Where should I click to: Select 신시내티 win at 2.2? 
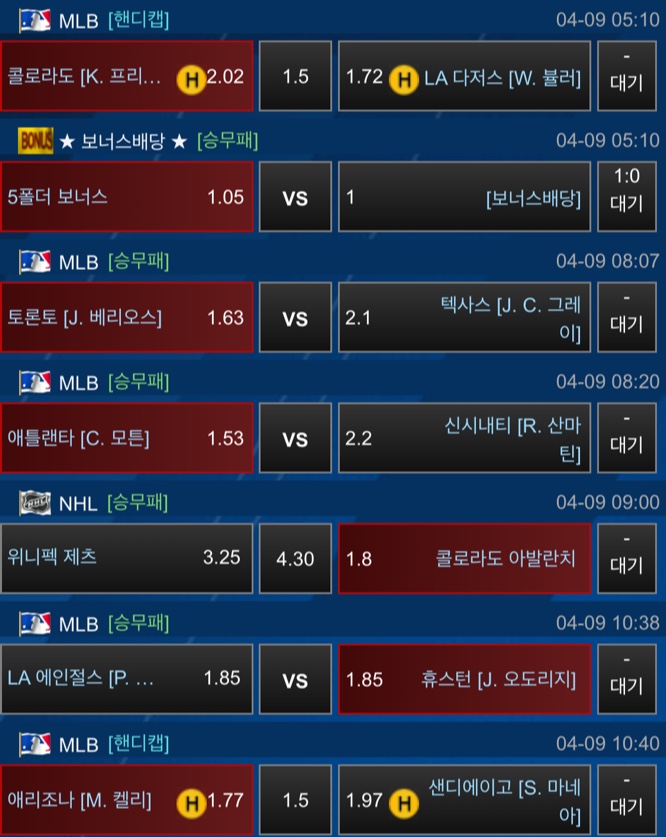(464, 438)
